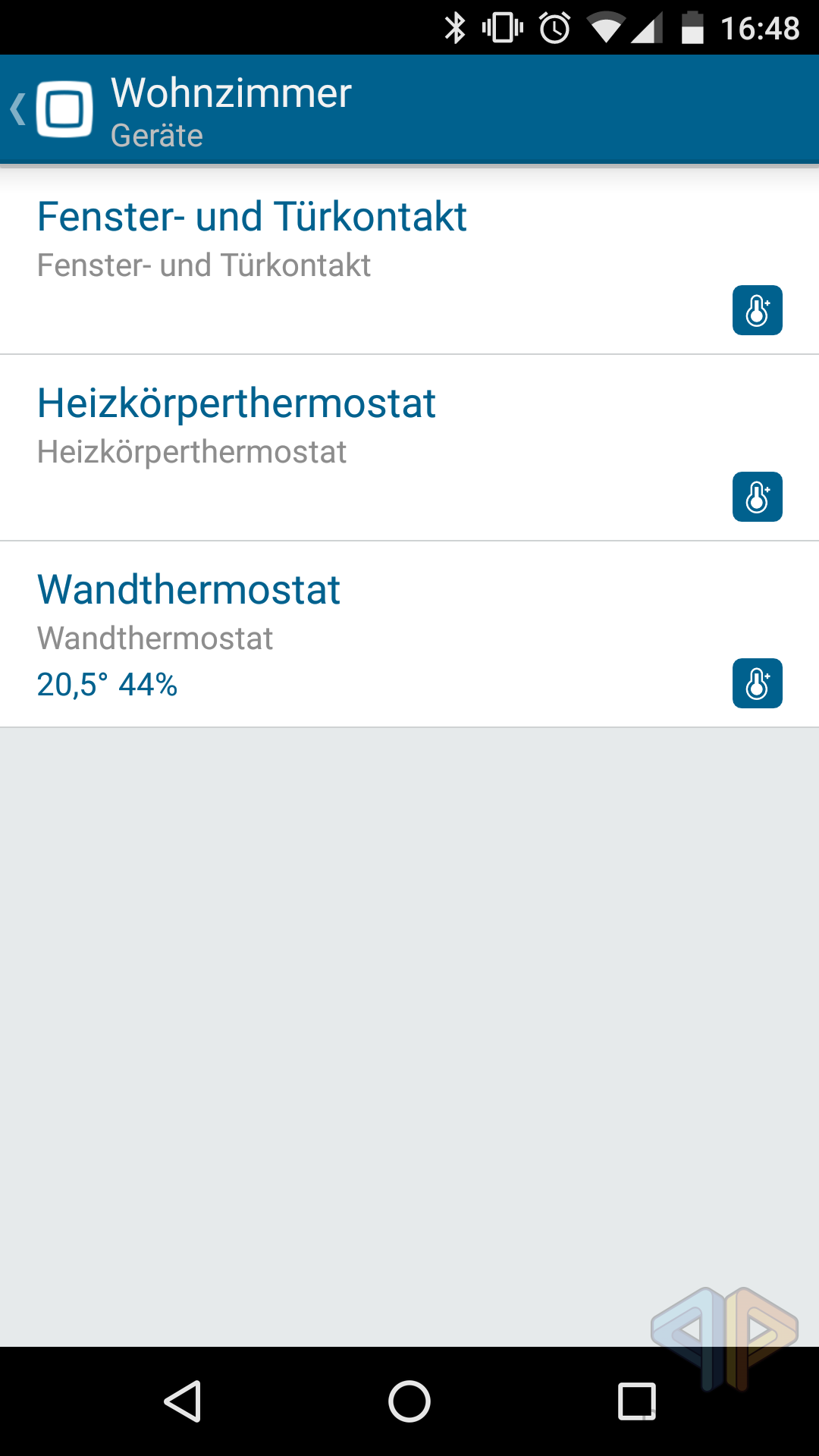This screenshot has height=1456, width=819.
Task: Open the Heizkörperthermostat device row
Action: click(409, 447)
